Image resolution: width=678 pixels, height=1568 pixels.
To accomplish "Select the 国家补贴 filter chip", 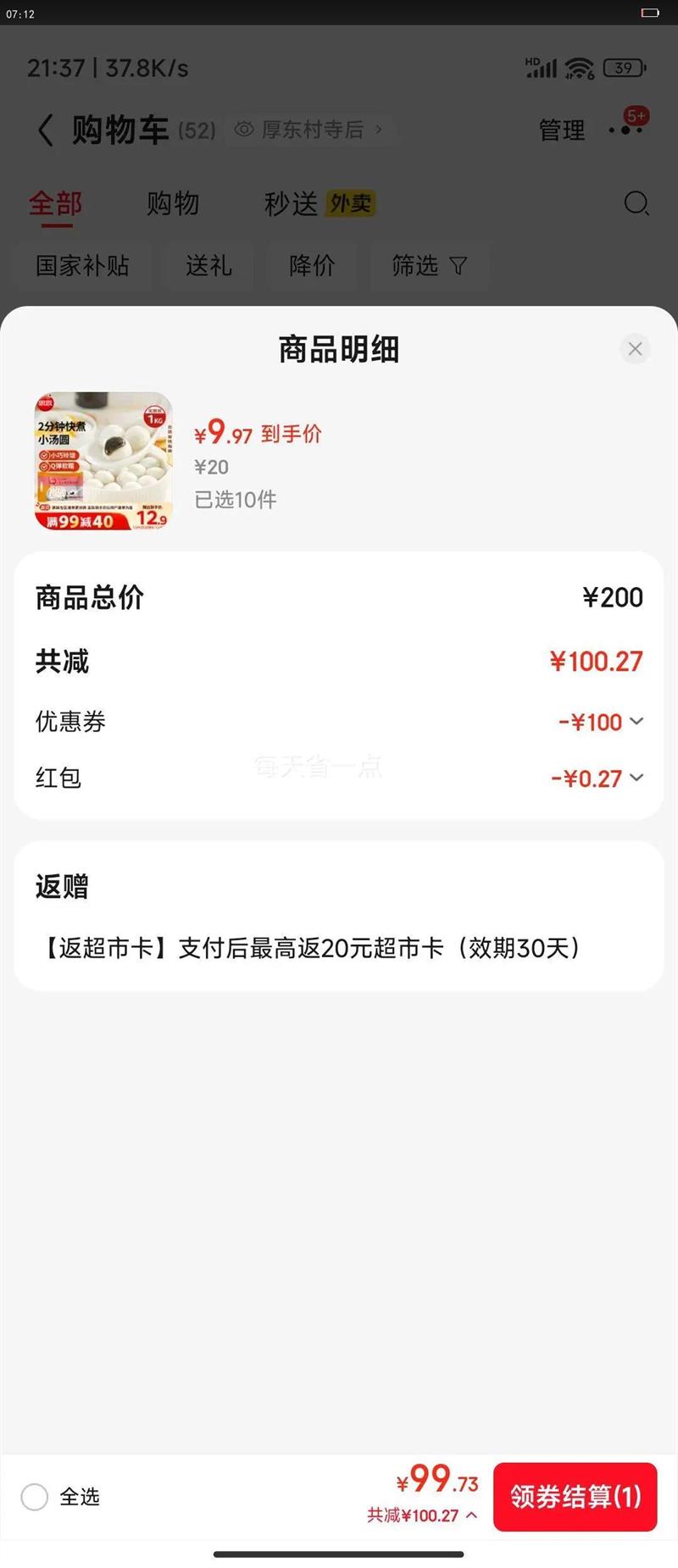I will (x=82, y=266).
